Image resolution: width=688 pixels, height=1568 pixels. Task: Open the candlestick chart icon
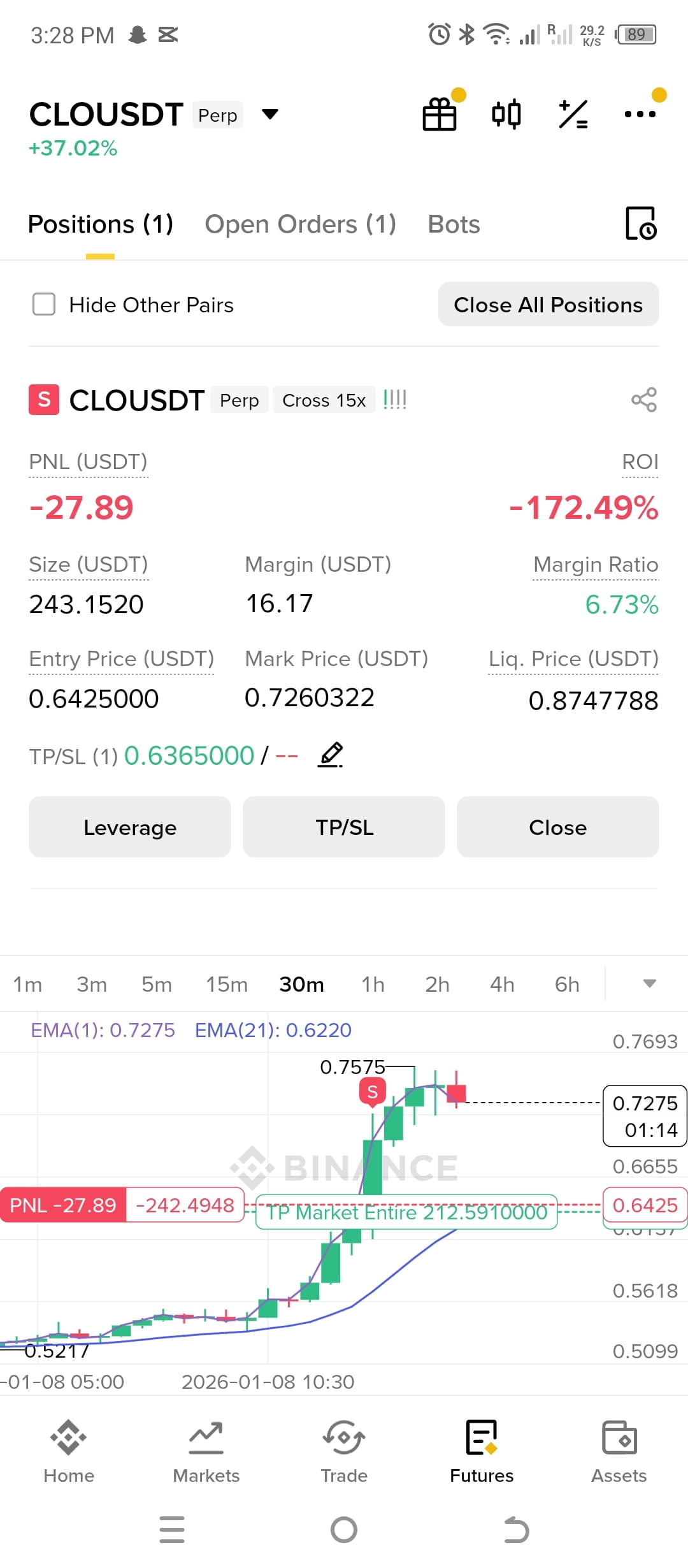(x=506, y=115)
